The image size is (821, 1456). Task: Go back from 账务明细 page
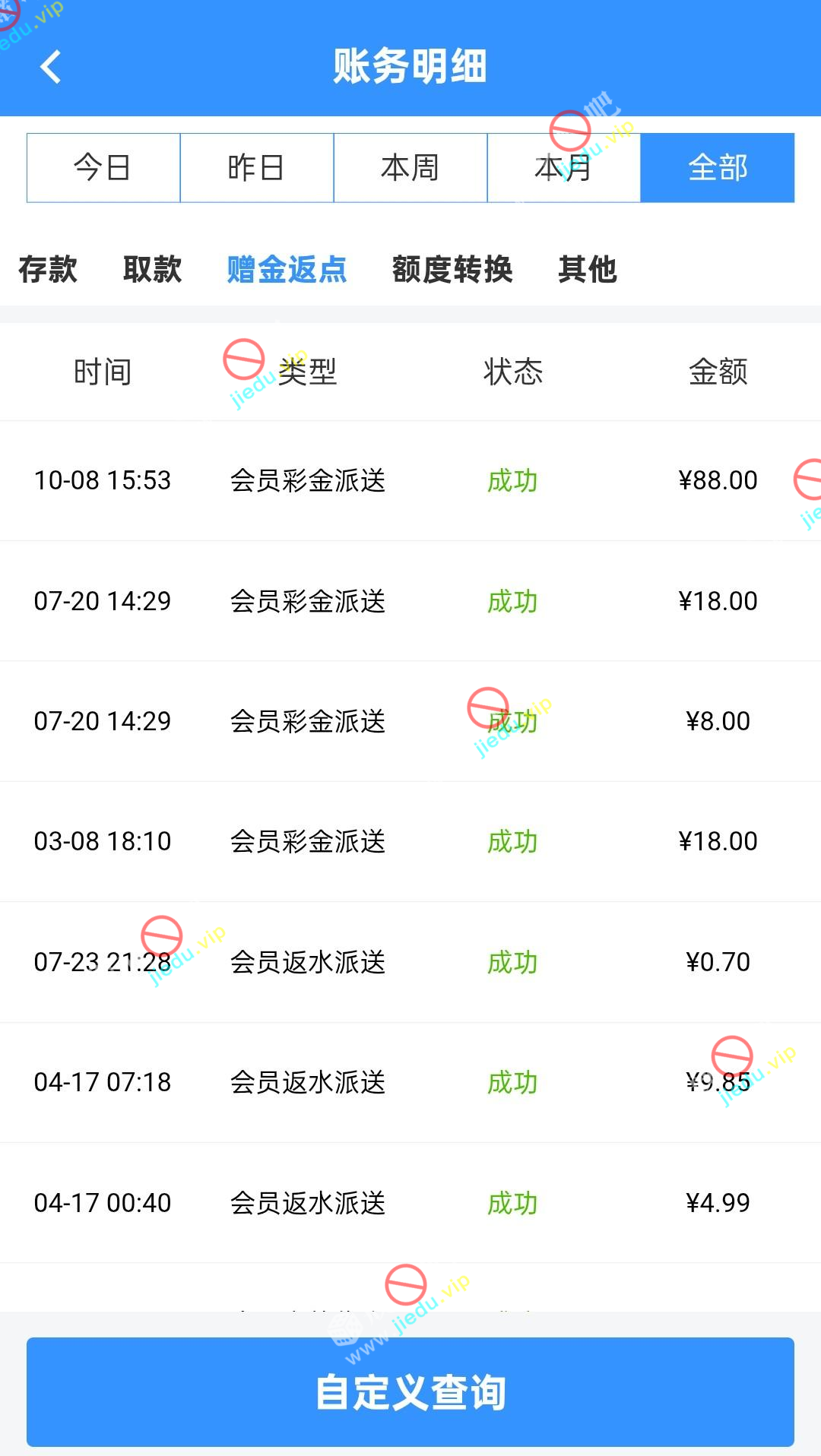50,67
